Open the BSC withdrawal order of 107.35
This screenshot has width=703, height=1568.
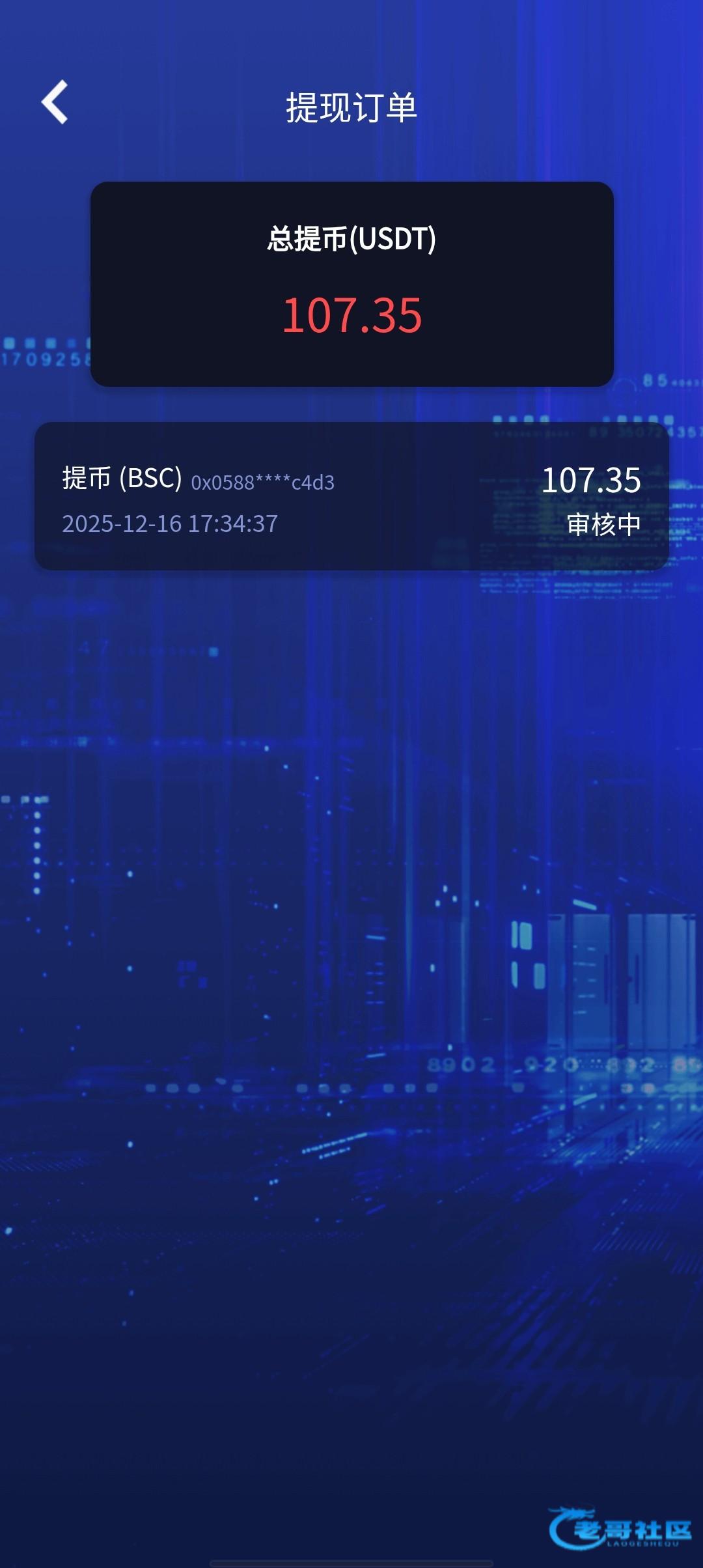pos(351,496)
